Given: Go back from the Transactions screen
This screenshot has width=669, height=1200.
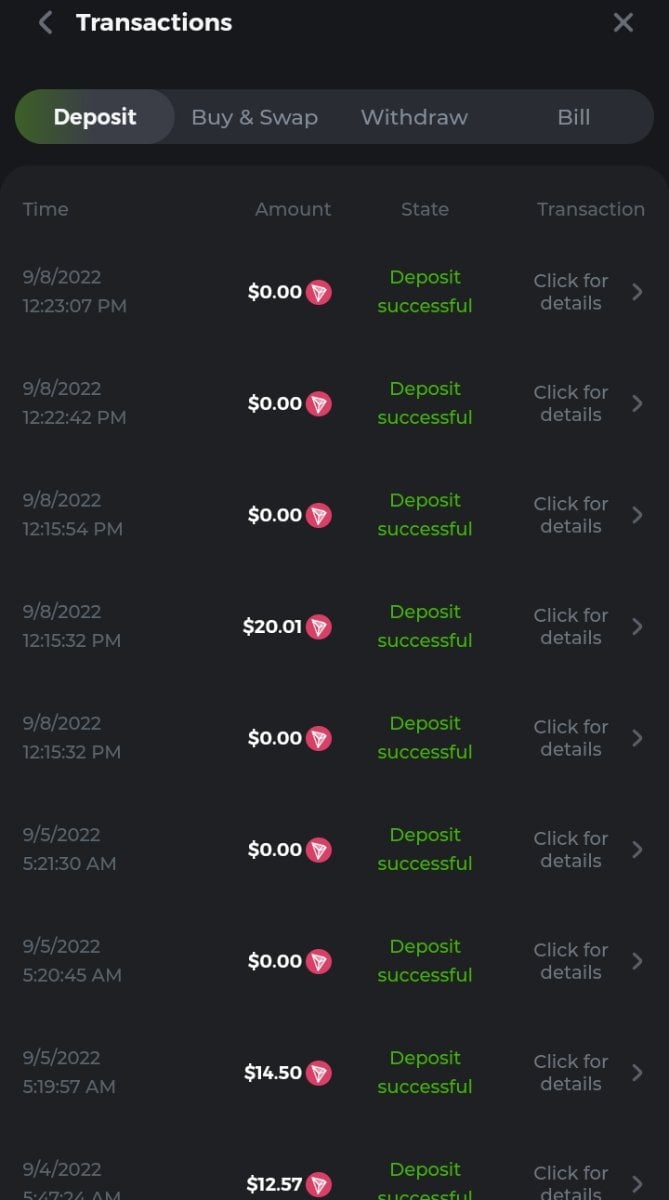Looking at the screenshot, I should pos(45,23).
